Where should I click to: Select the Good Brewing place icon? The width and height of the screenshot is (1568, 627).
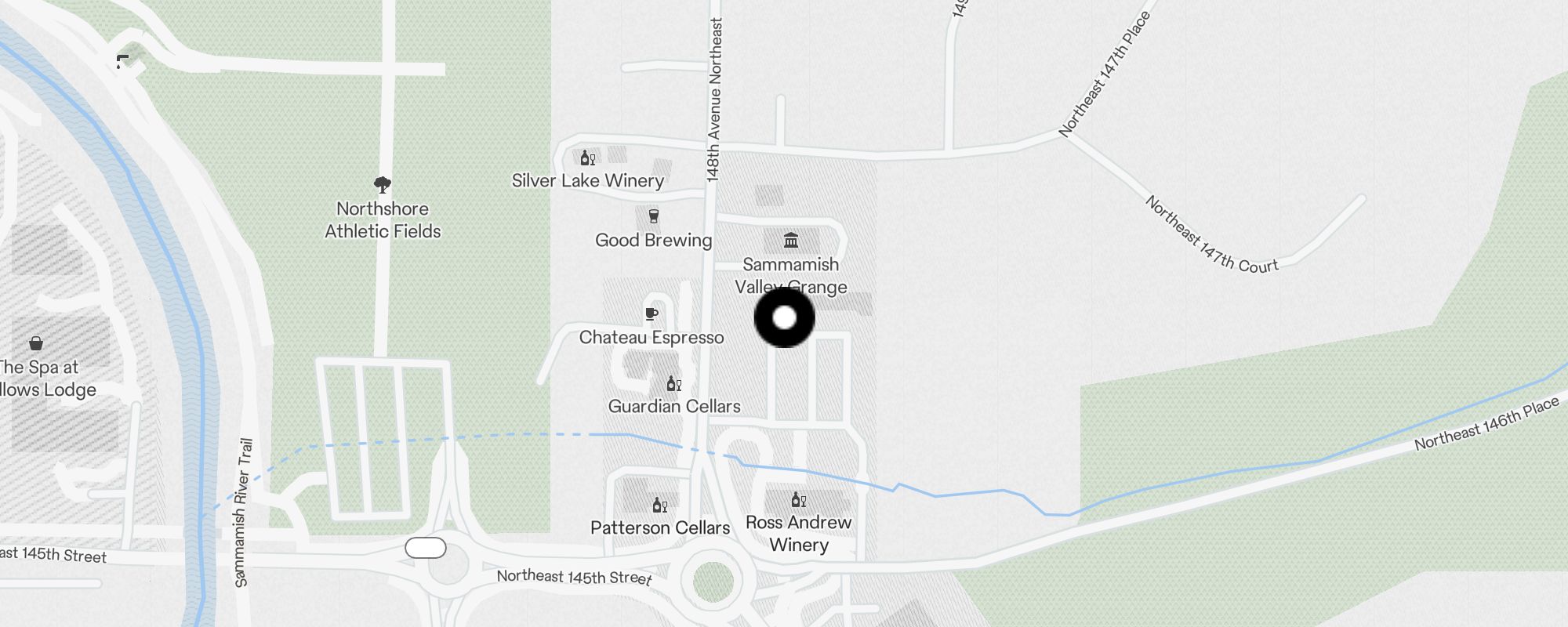point(653,216)
